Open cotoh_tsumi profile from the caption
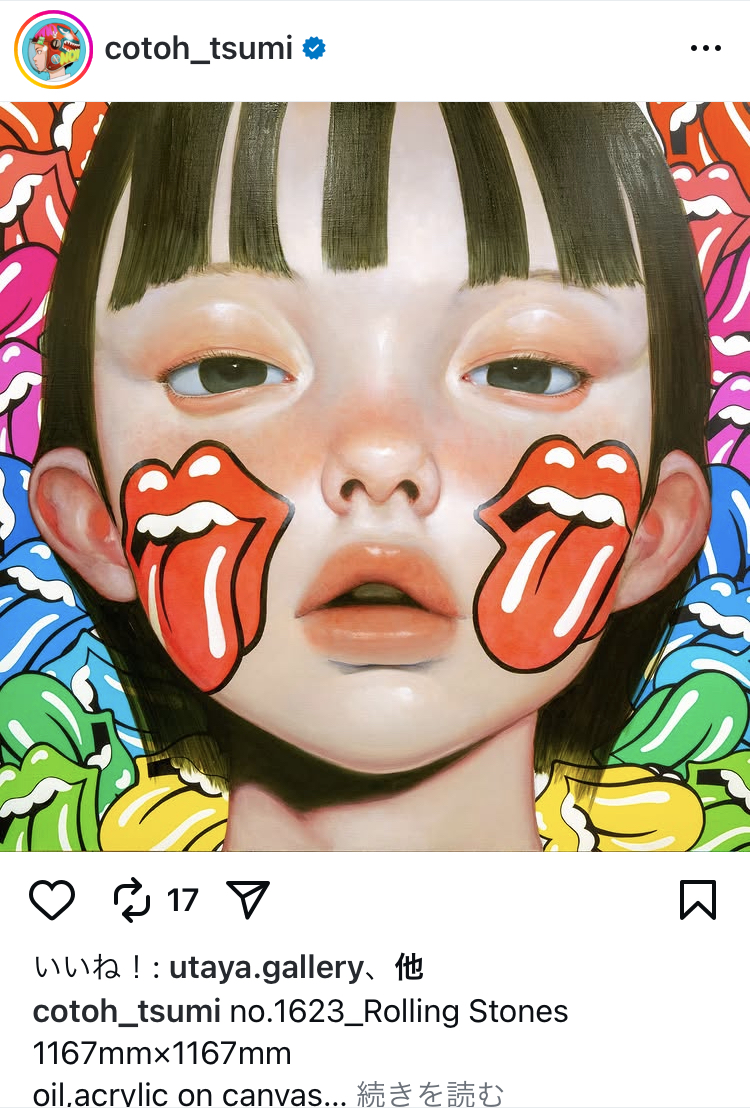750x1109 pixels. [126, 1011]
